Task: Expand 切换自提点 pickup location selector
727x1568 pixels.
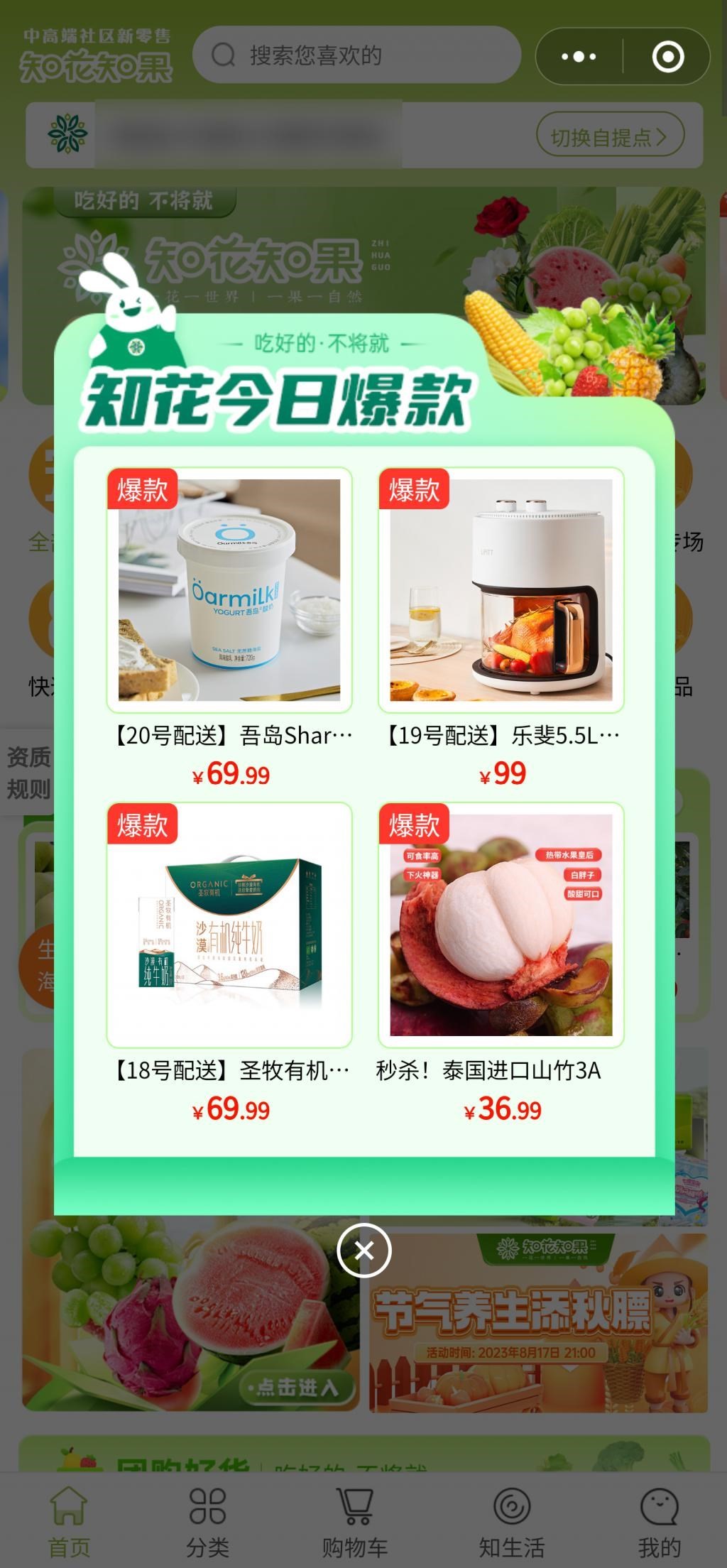Action: click(x=609, y=134)
